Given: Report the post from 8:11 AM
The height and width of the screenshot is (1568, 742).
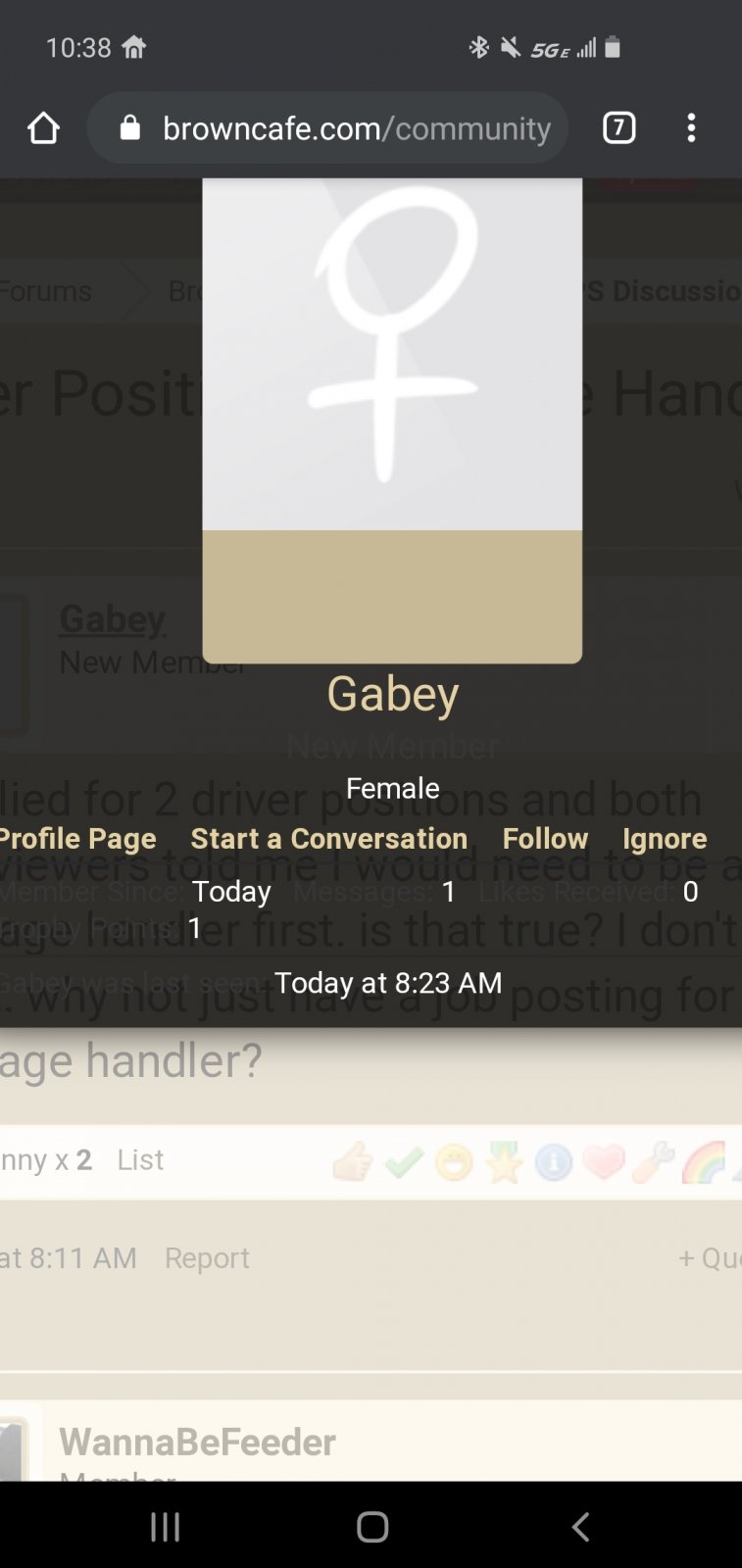Looking at the screenshot, I should click(207, 1258).
